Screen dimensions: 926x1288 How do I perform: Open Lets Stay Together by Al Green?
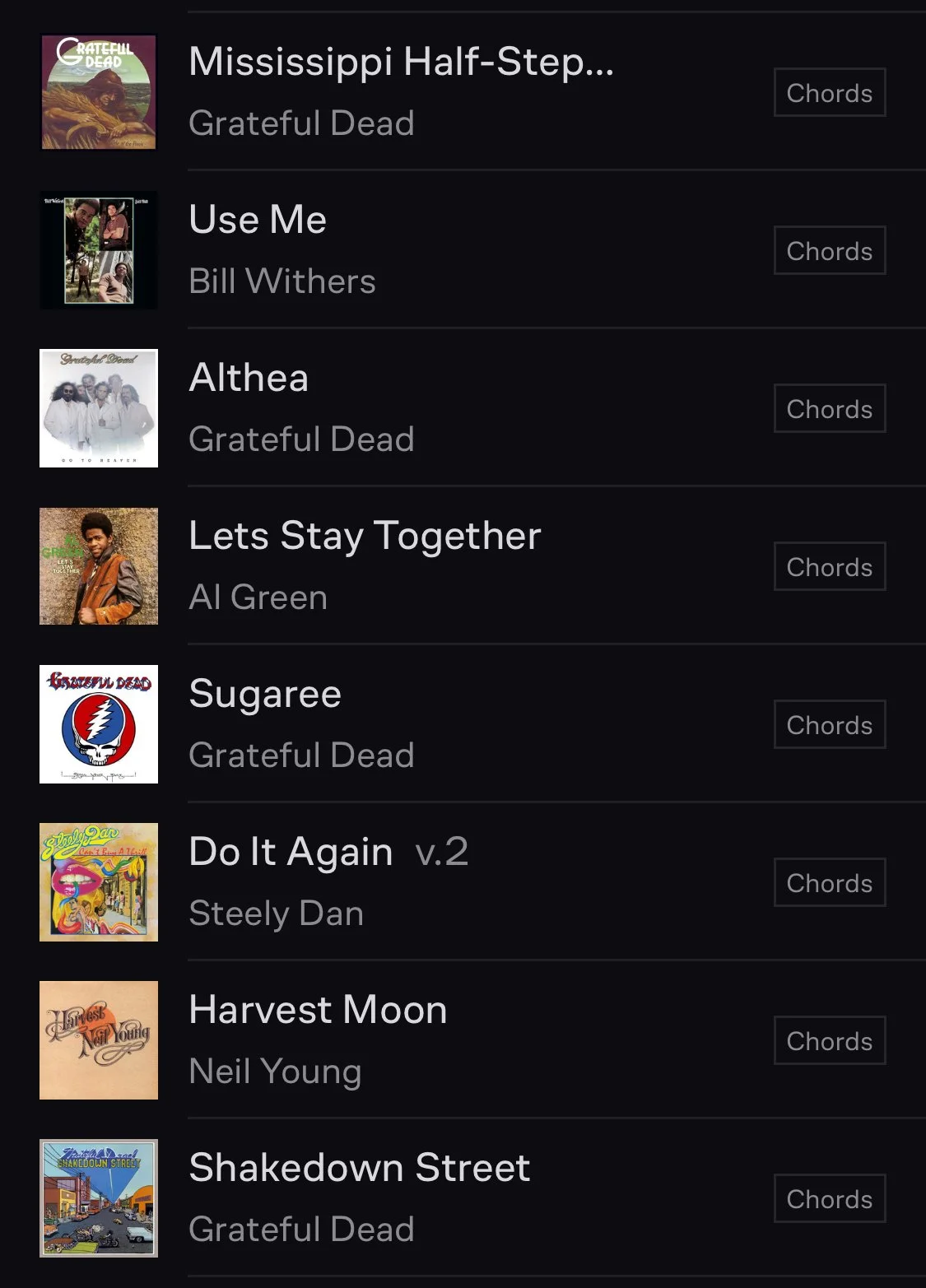365,537
